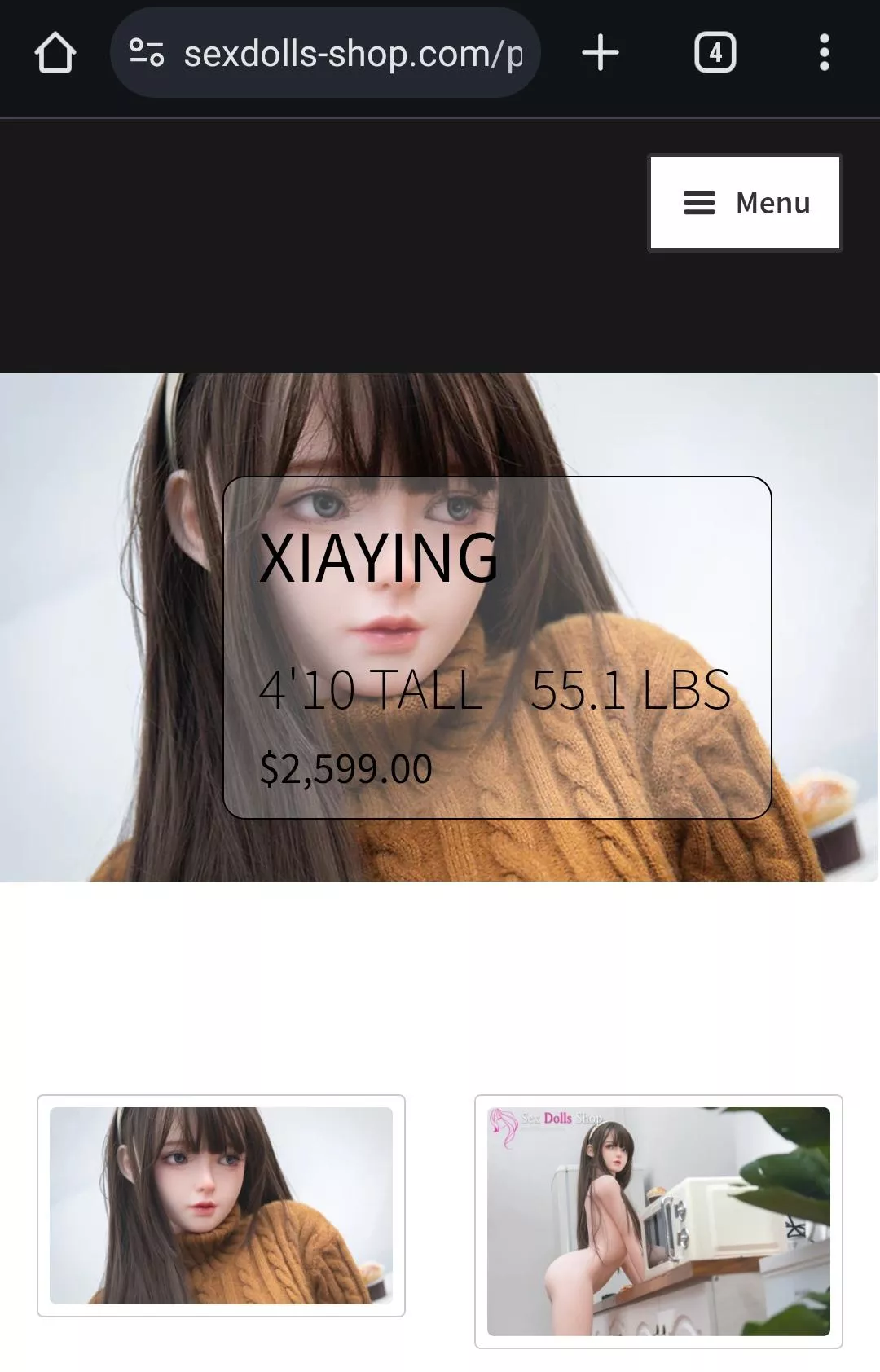
Task: Open the browser overflow menu
Action: pos(824,53)
